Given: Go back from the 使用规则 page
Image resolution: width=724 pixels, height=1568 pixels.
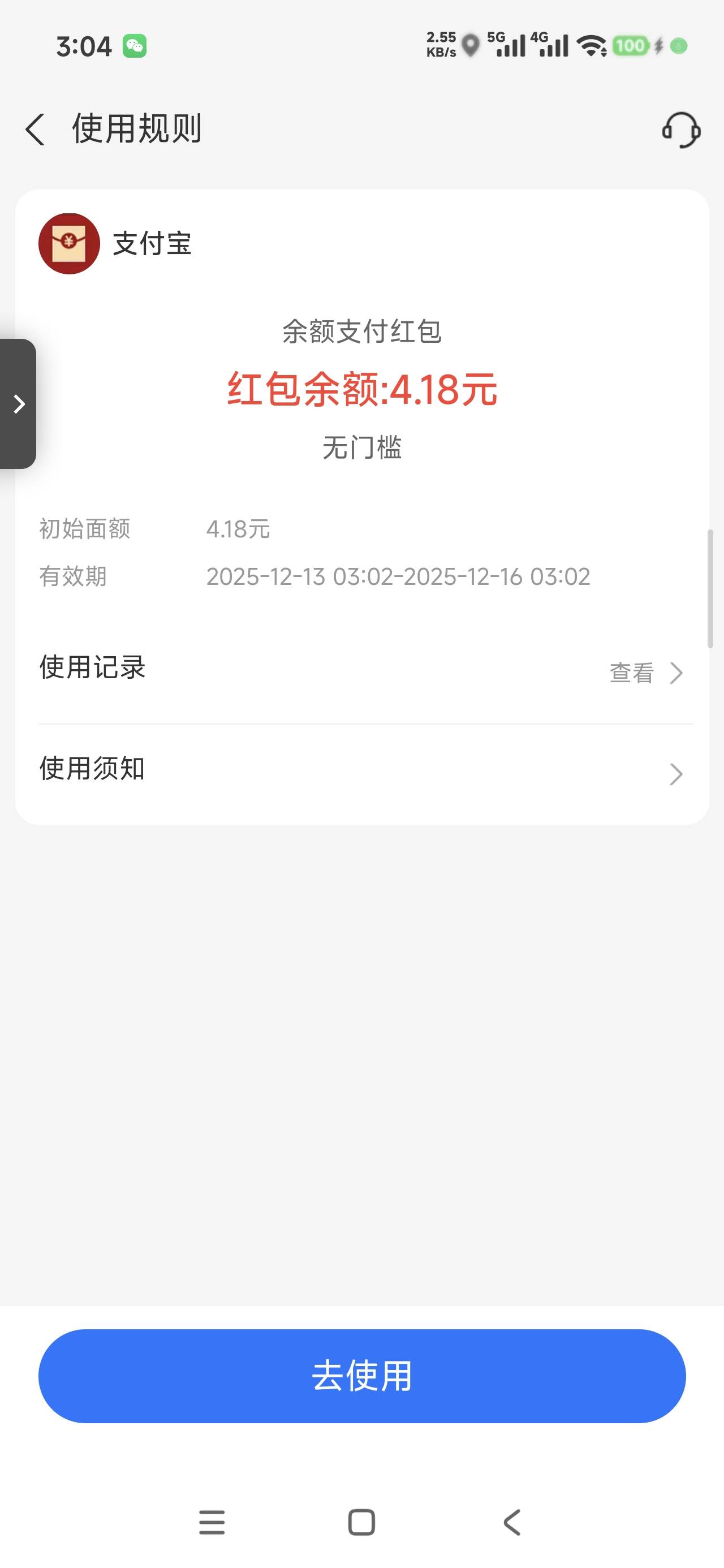Looking at the screenshot, I should (x=35, y=129).
